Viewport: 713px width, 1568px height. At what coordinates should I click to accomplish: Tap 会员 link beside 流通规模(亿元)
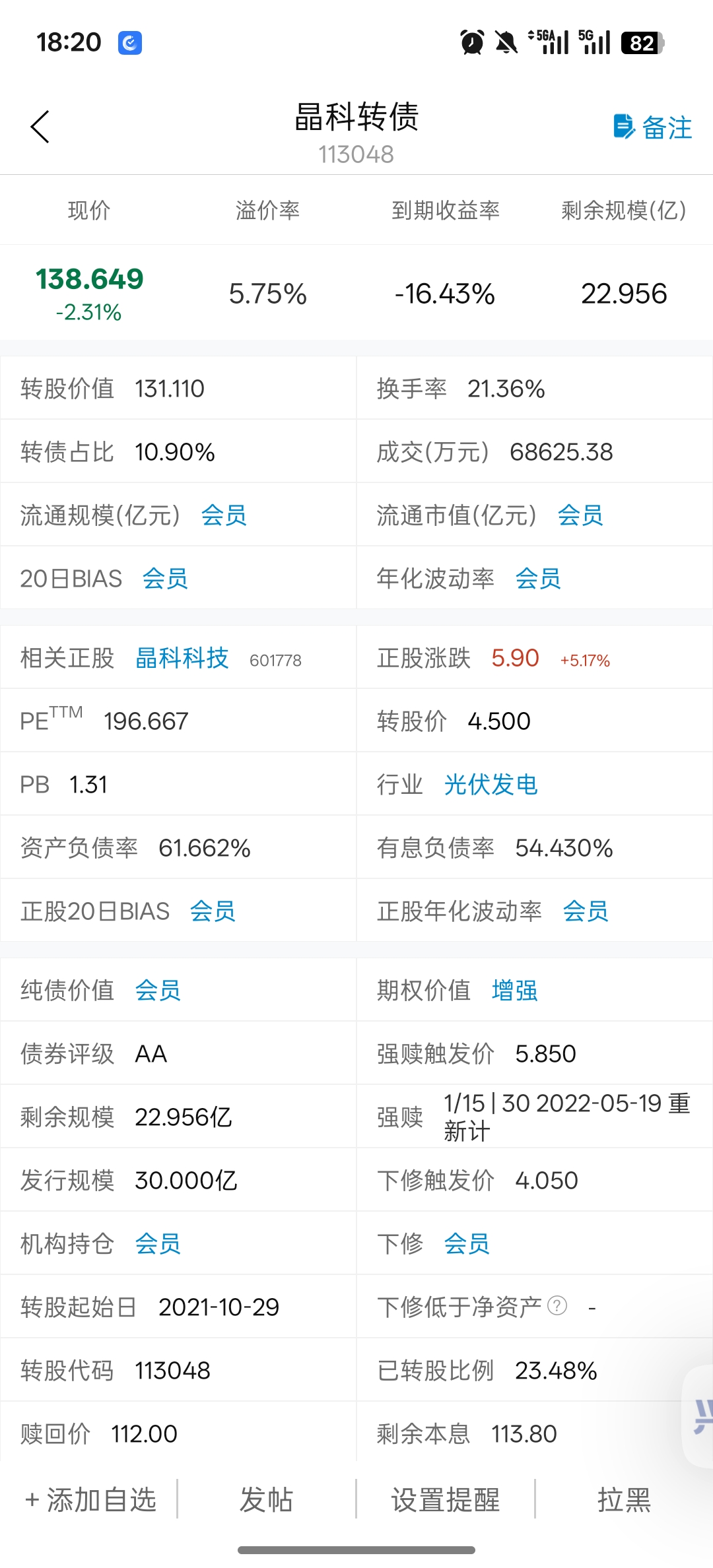224,515
